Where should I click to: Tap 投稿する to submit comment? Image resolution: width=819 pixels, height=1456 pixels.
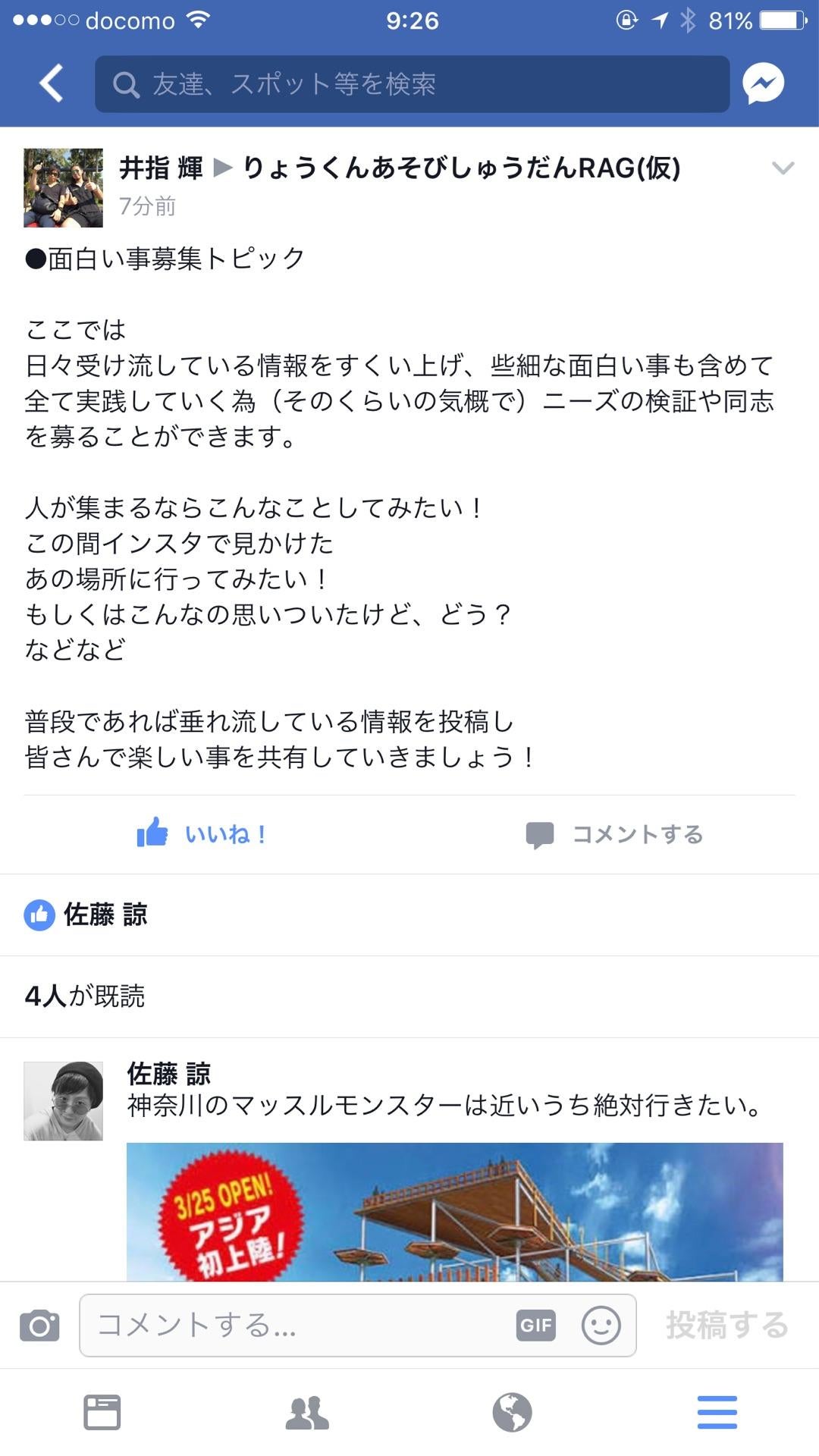point(726,1325)
